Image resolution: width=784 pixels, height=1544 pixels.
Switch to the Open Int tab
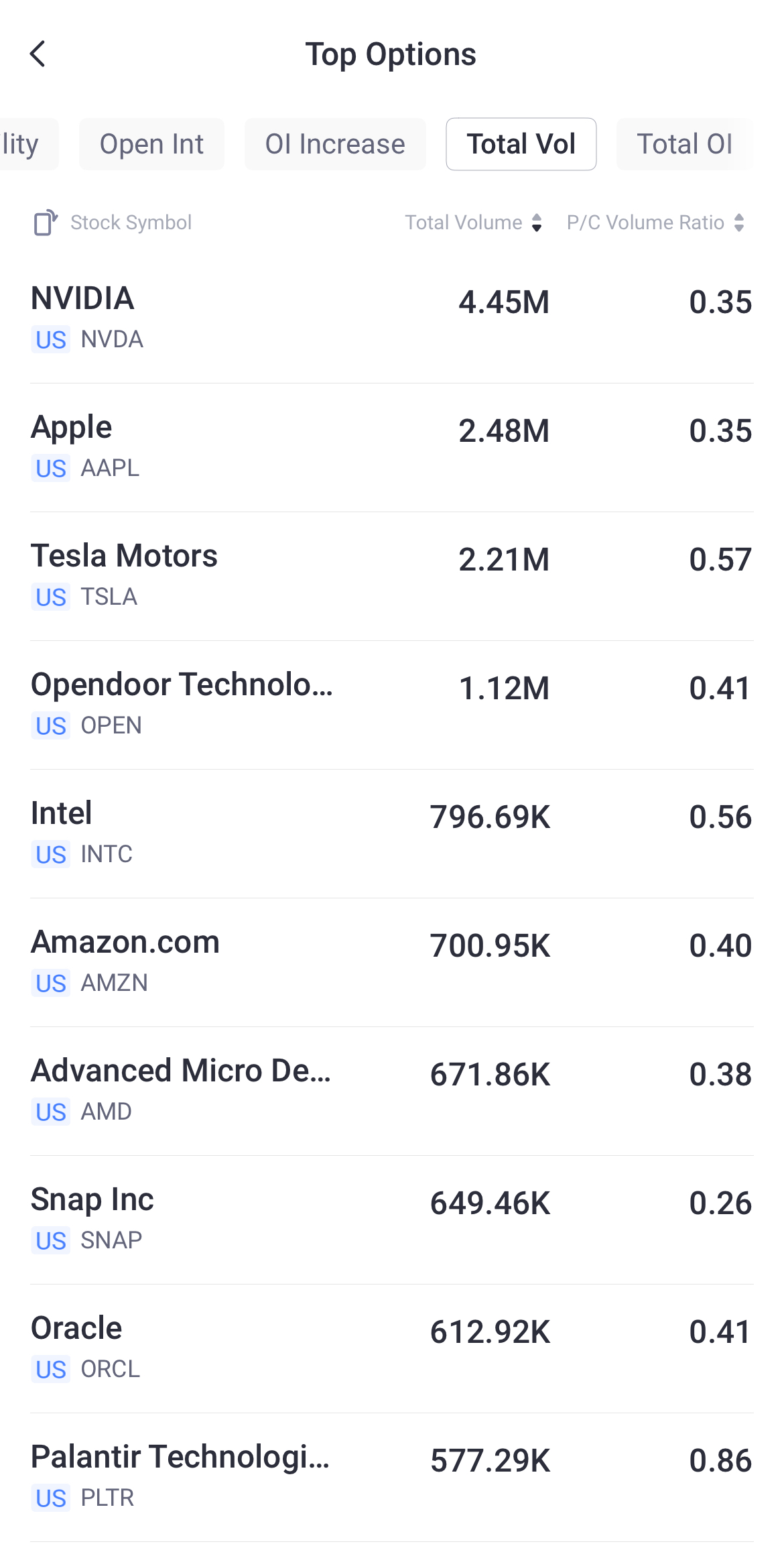(151, 144)
